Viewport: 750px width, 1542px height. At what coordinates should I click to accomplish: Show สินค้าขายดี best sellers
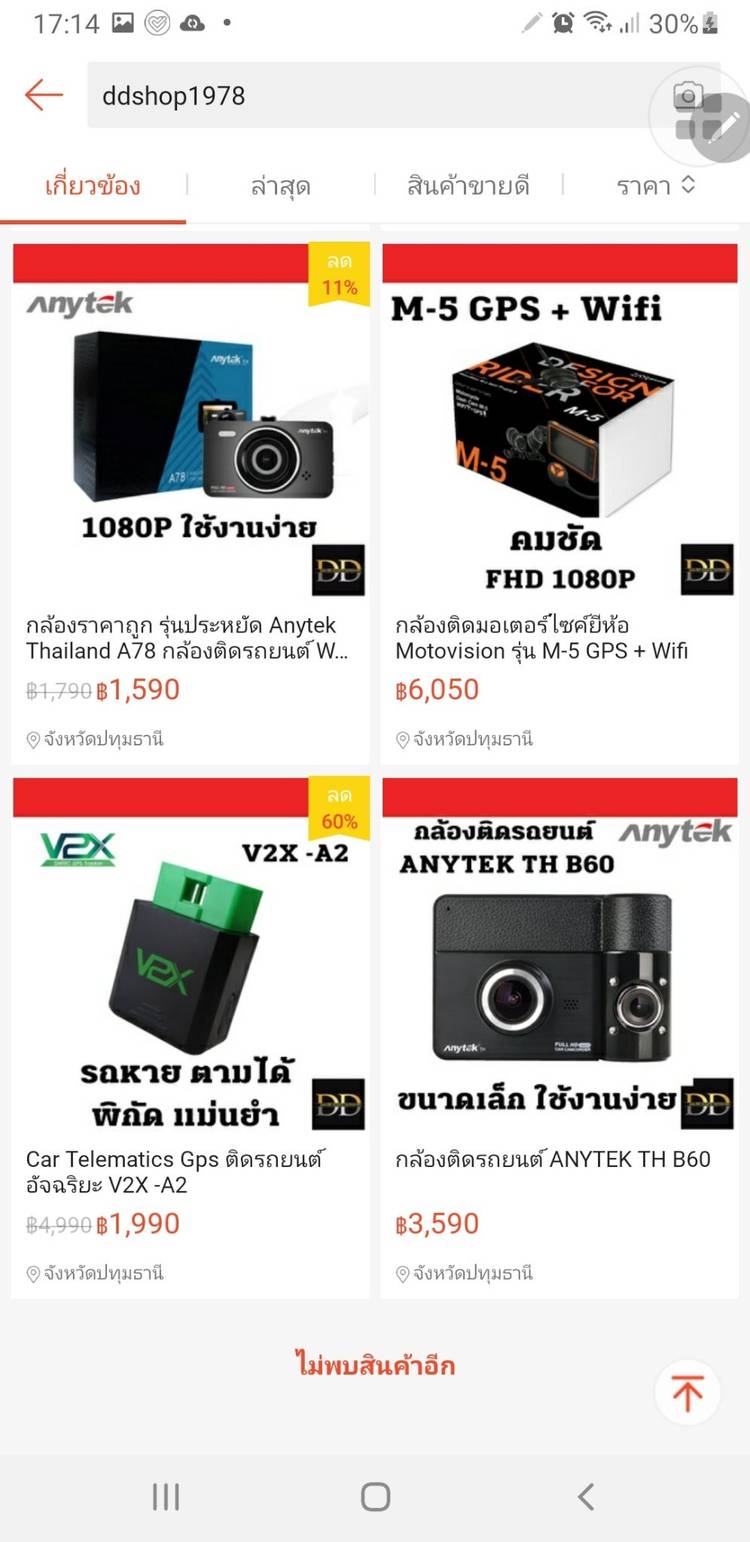pos(468,186)
